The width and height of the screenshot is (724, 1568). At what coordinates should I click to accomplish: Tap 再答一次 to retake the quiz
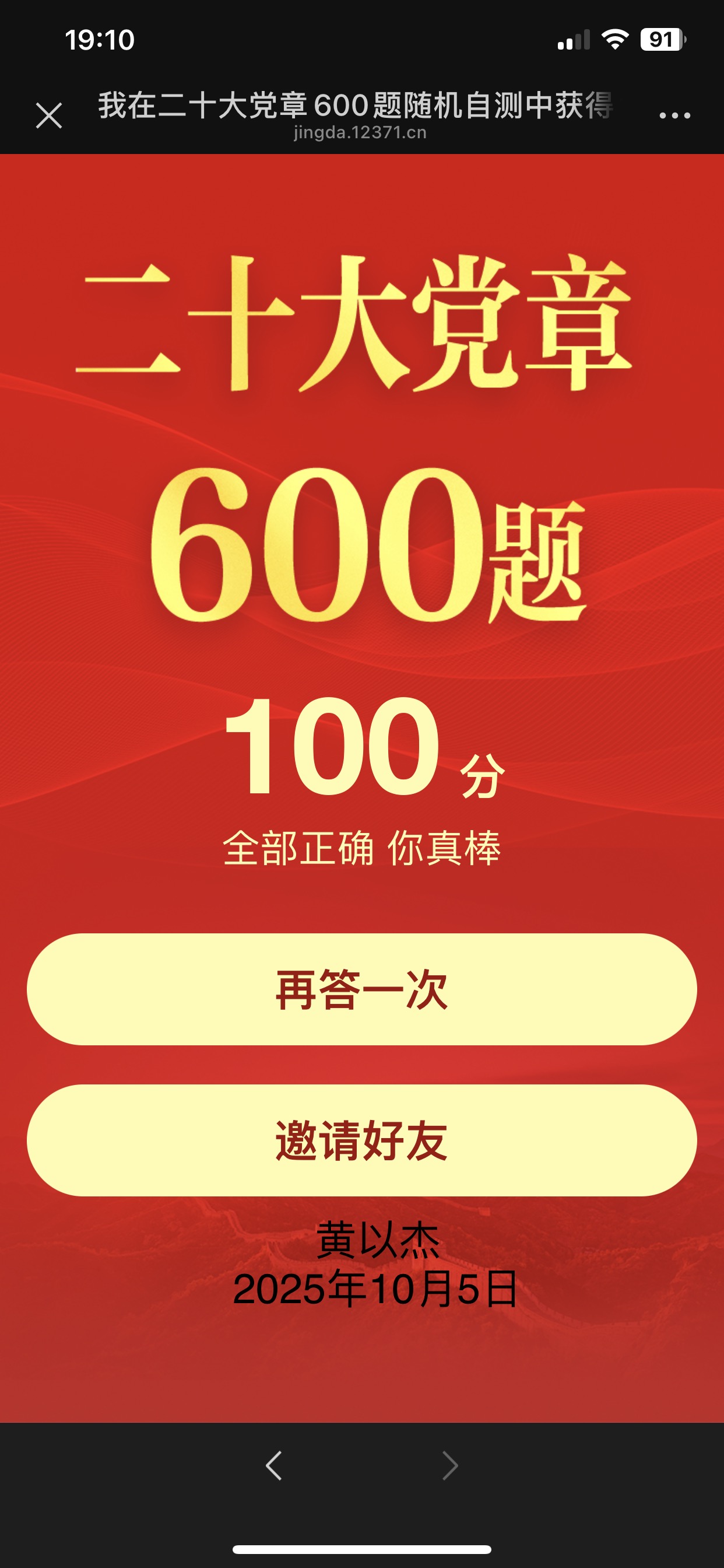(362, 989)
